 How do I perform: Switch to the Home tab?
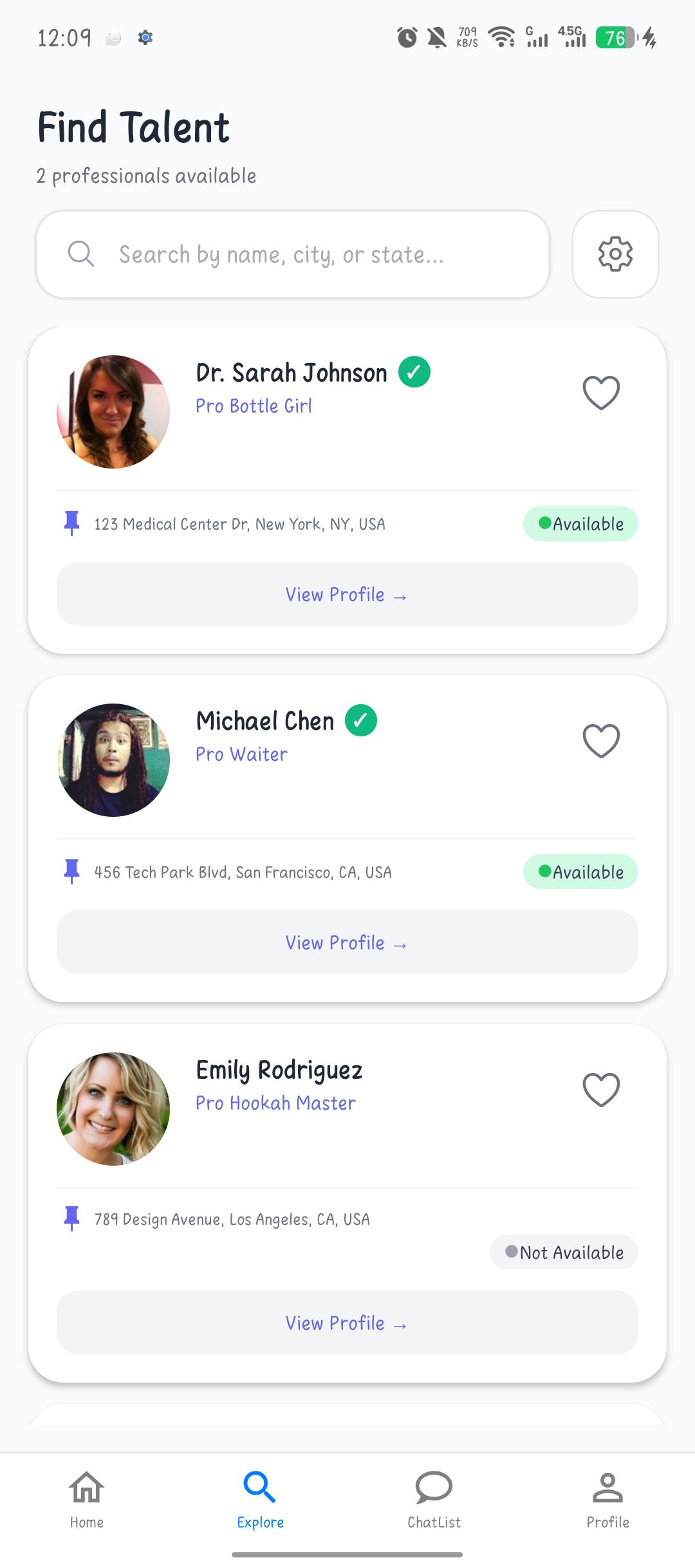[86, 1500]
